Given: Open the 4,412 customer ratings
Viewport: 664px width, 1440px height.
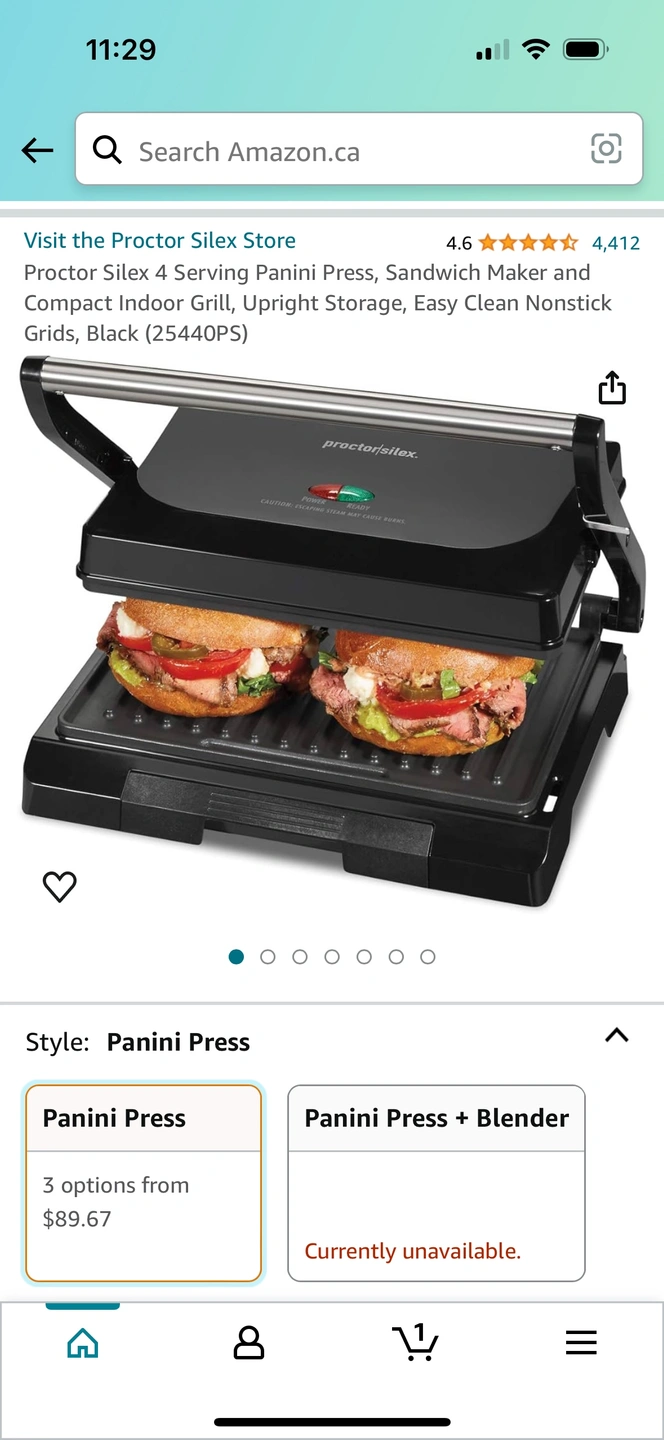Looking at the screenshot, I should pos(615,243).
